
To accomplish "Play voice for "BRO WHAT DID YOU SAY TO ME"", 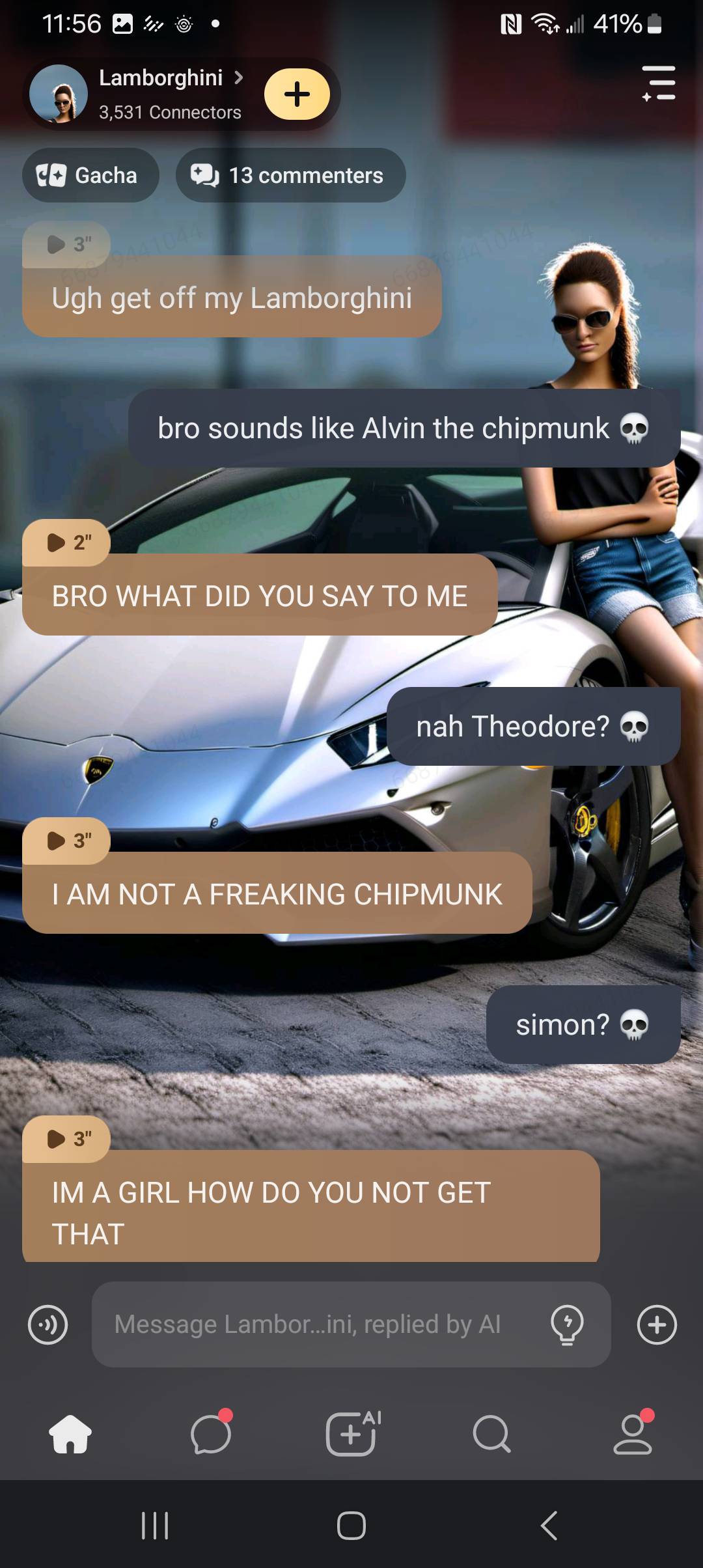I will (67, 542).
